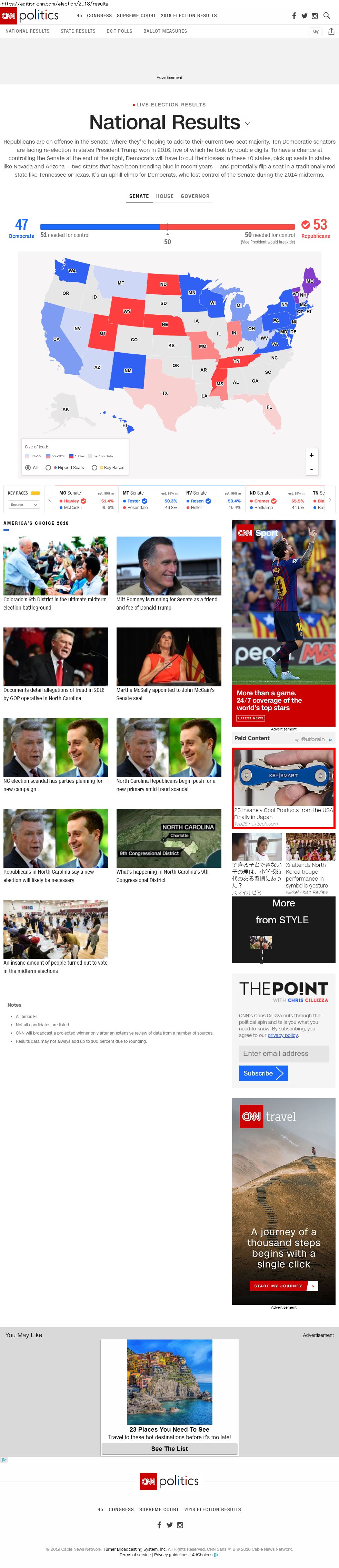Select the Key Races radio option
Image resolution: width=339 pixels, height=1568 pixels.
108,467
